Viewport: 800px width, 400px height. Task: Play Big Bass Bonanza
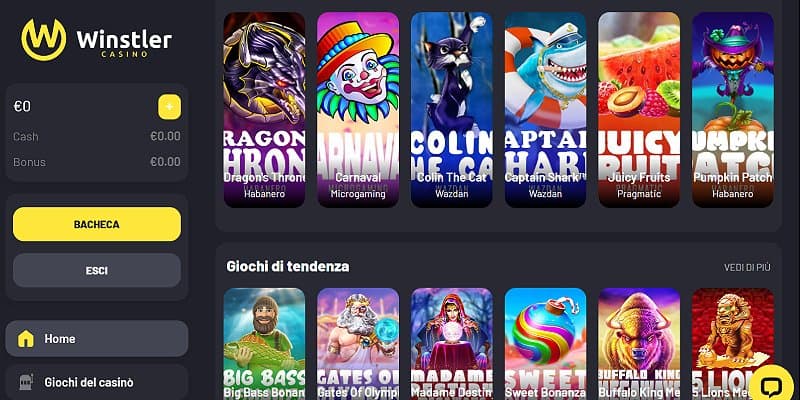click(x=264, y=343)
